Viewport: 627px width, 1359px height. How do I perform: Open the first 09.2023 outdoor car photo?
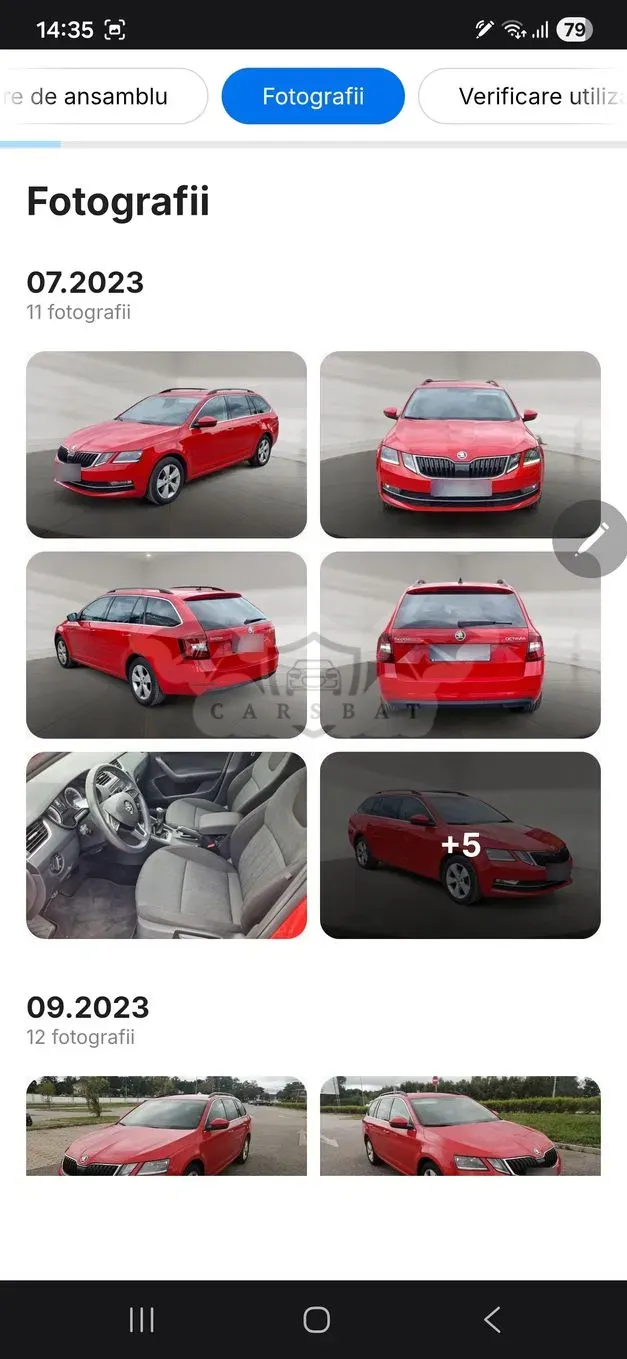[166, 1126]
